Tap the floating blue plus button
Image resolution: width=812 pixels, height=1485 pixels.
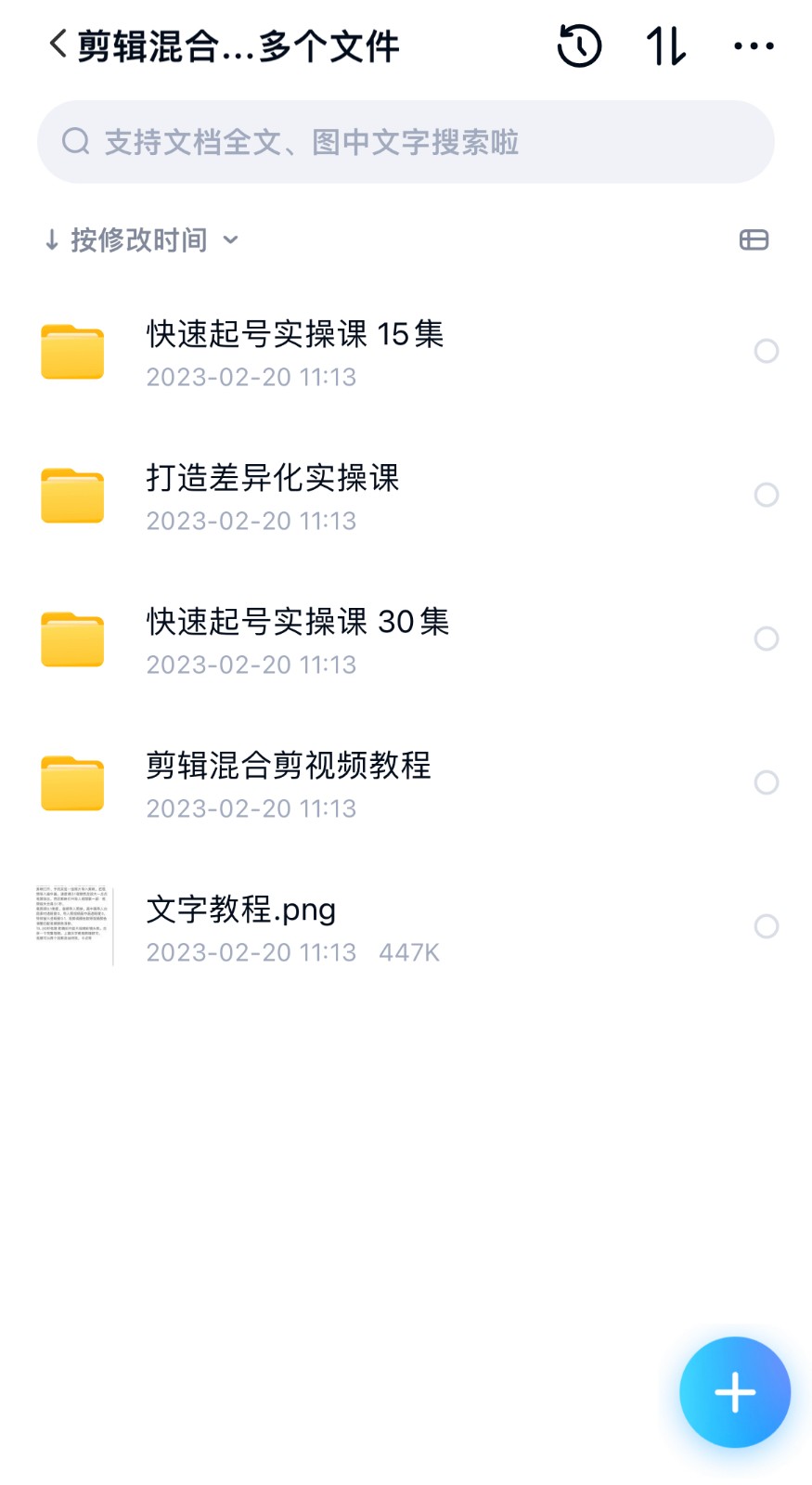point(735,1392)
